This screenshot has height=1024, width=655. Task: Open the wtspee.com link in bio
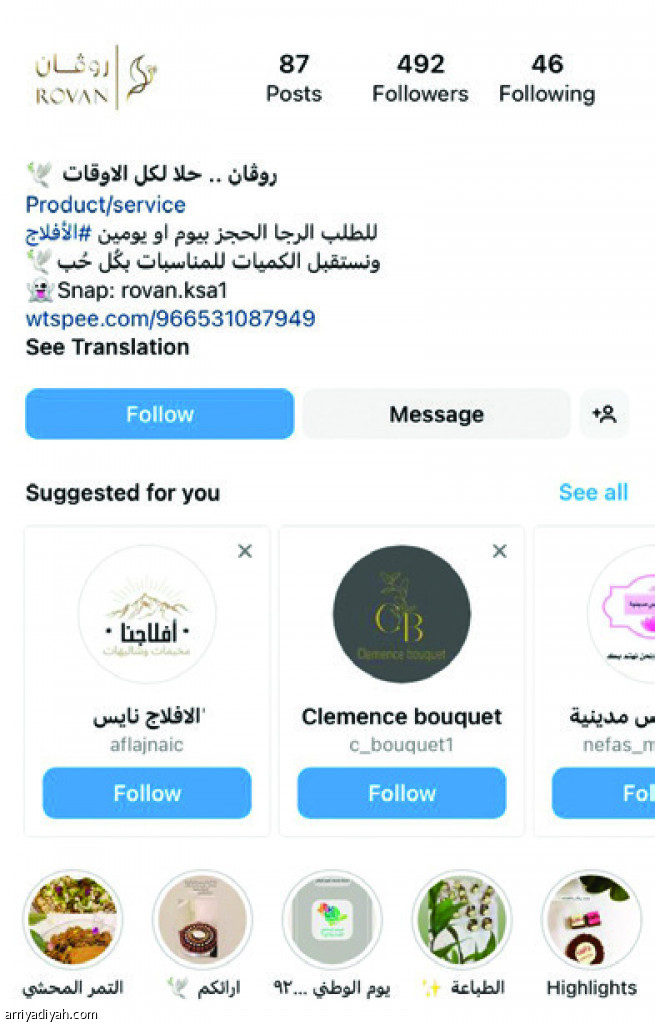(170, 319)
